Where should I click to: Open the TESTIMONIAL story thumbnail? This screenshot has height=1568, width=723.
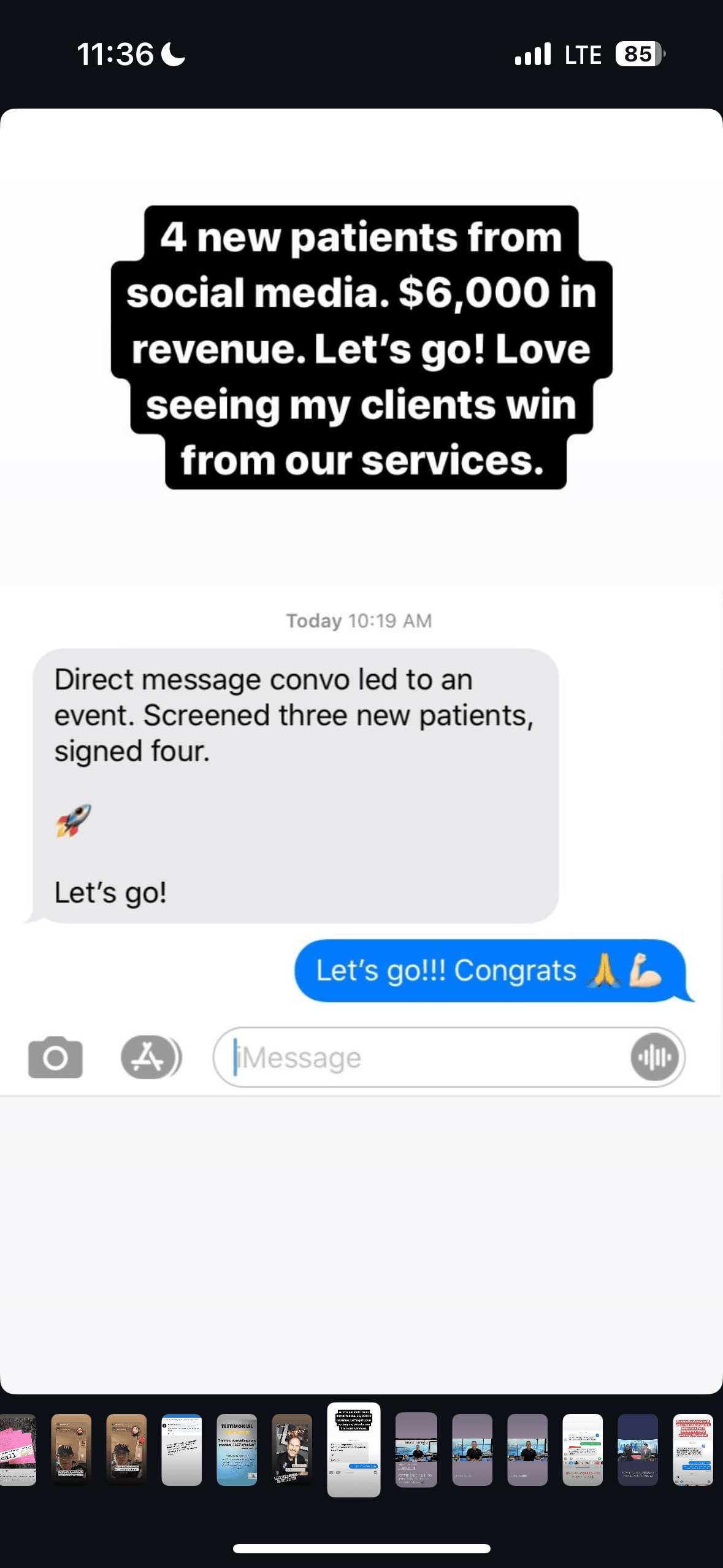[x=237, y=1450]
